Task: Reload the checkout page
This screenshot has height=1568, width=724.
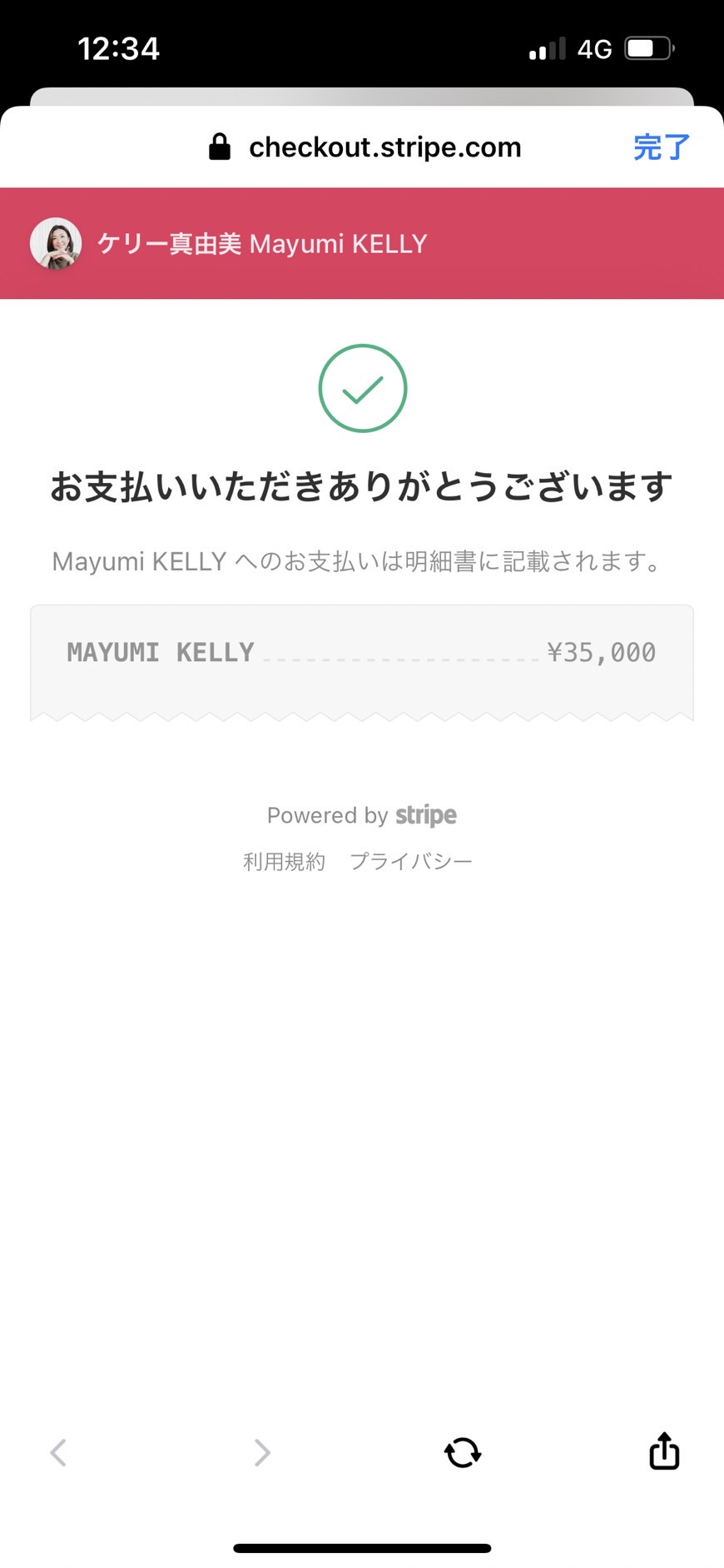Action: [x=463, y=1452]
